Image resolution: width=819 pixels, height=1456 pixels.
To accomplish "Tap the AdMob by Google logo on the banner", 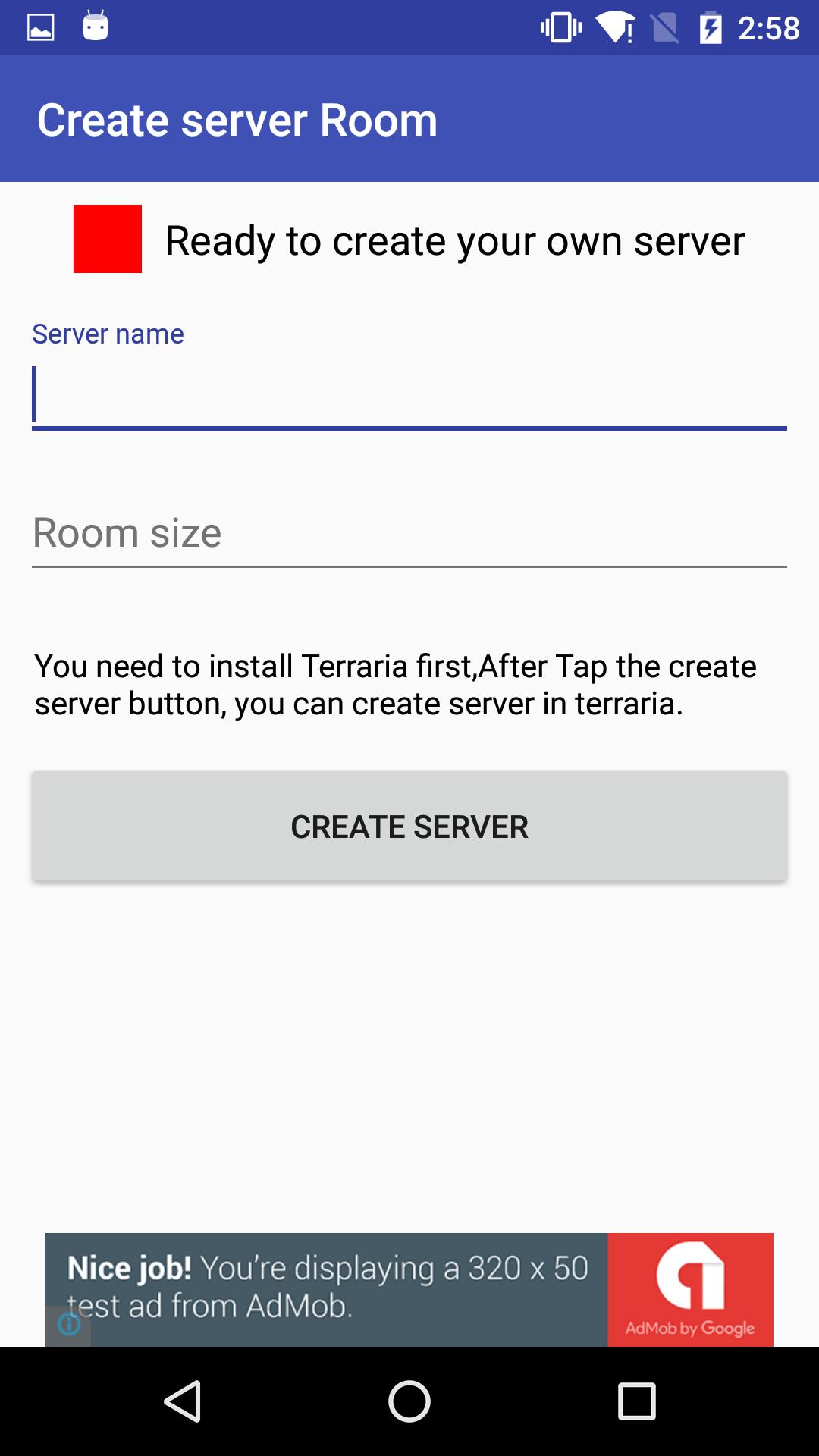I will point(689,1288).
